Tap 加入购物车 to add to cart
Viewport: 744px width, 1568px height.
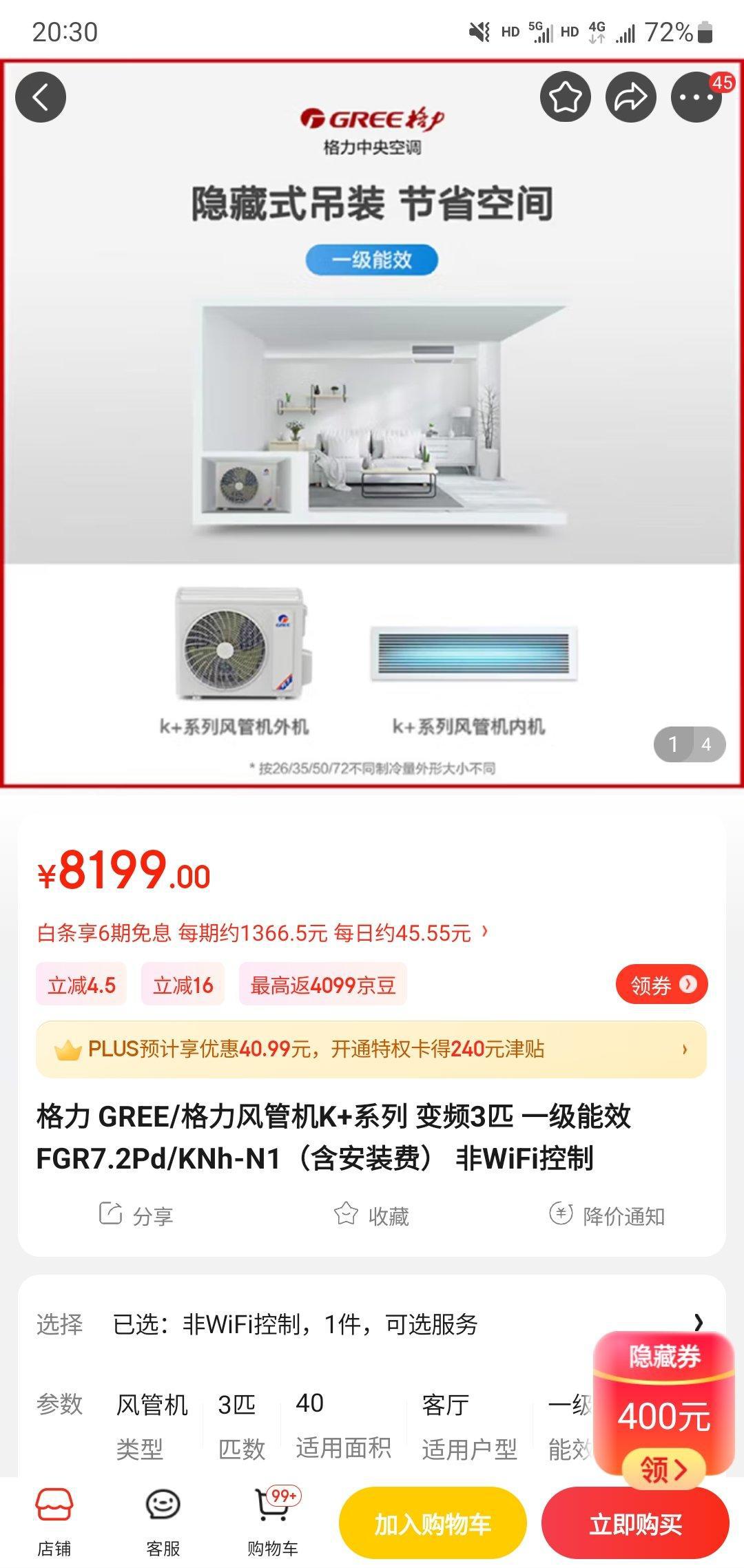point(433,1523)
